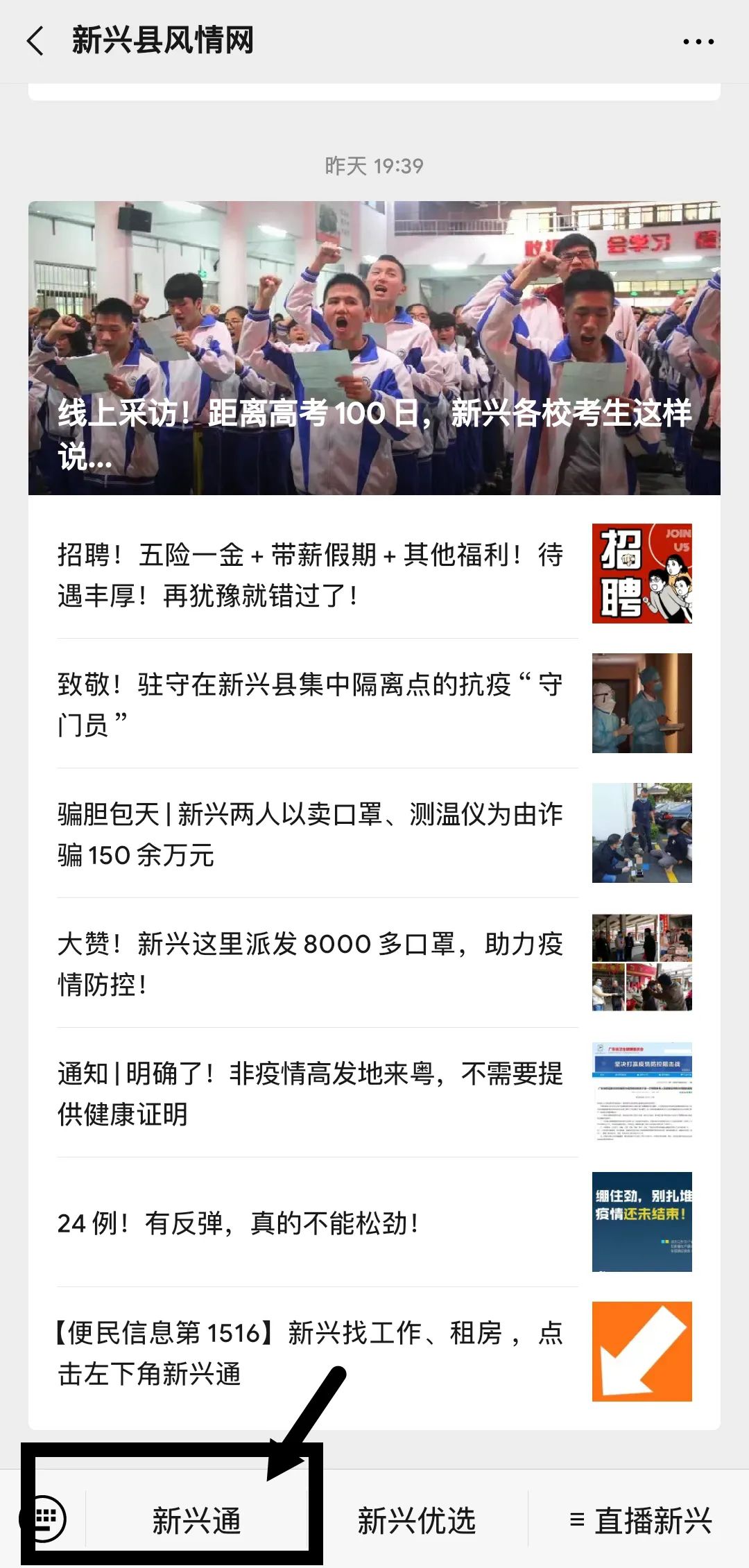Read the 24例 有反弹 article
Screen dimensions: 749x1568
click(374, 1223)
